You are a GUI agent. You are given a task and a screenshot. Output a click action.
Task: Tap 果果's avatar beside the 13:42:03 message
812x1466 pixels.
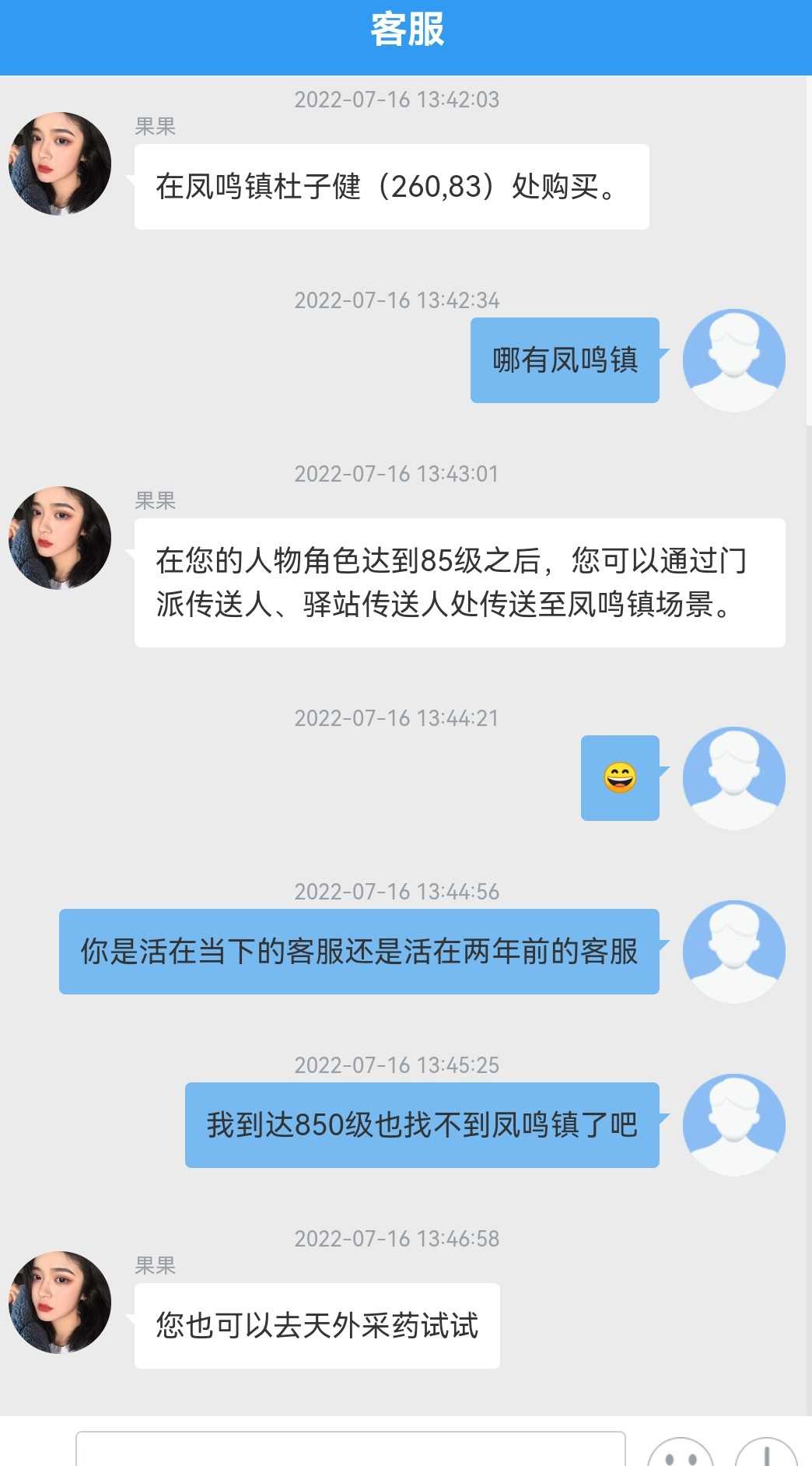[x=60, y=163]
